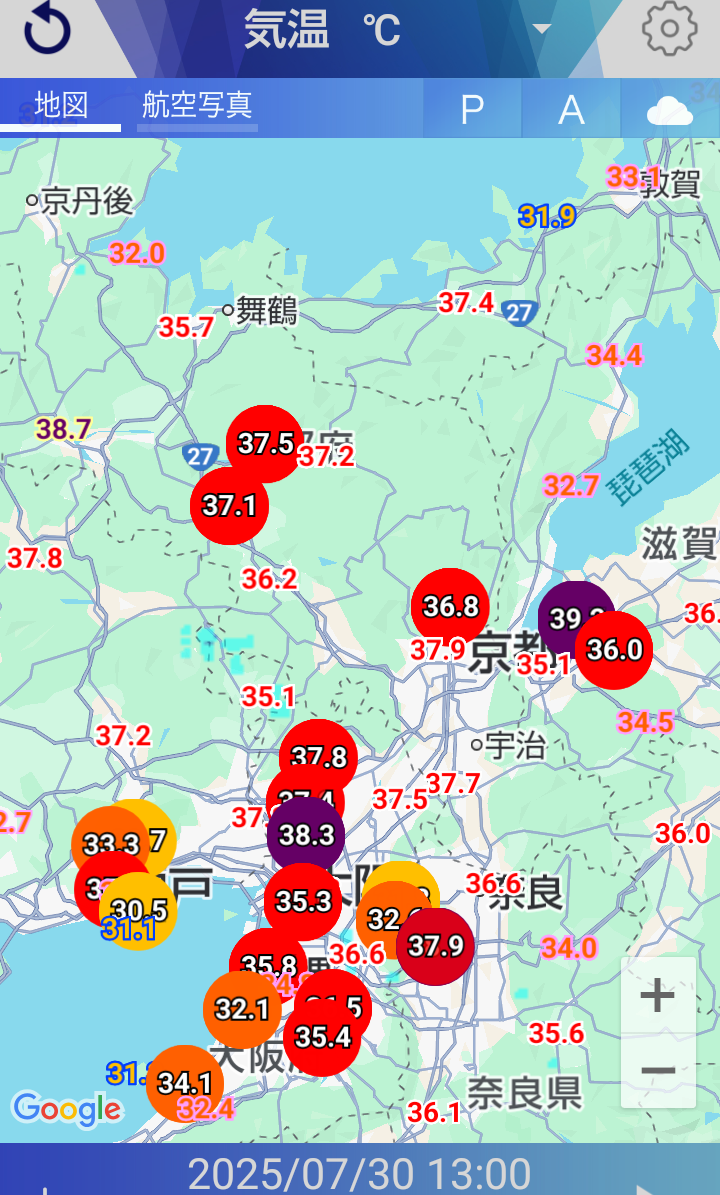Open the 34.1 orange marker
This screenshot has width=720, height=1195.
184,1083
